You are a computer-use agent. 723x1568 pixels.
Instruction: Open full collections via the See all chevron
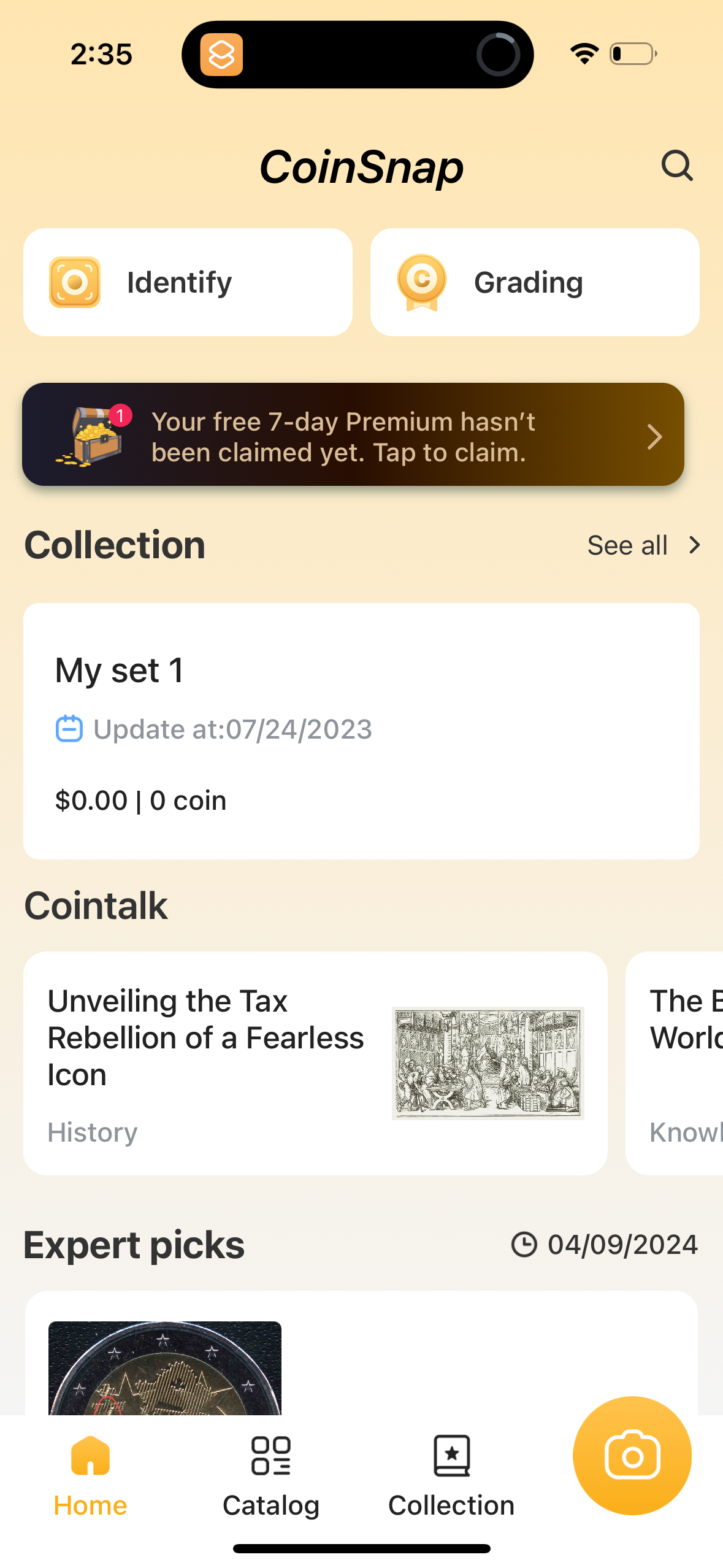(x=694, y=544)
